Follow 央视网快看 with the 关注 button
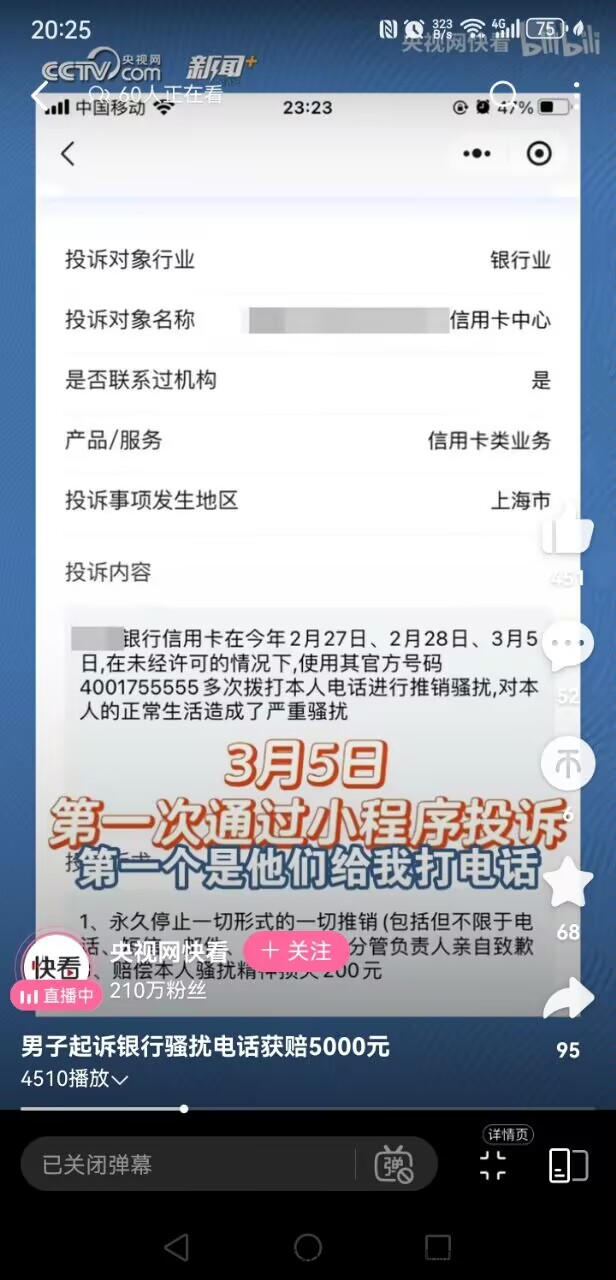Screen dimensions: 616x1280 pyautogui.click(x=297, y=951)
